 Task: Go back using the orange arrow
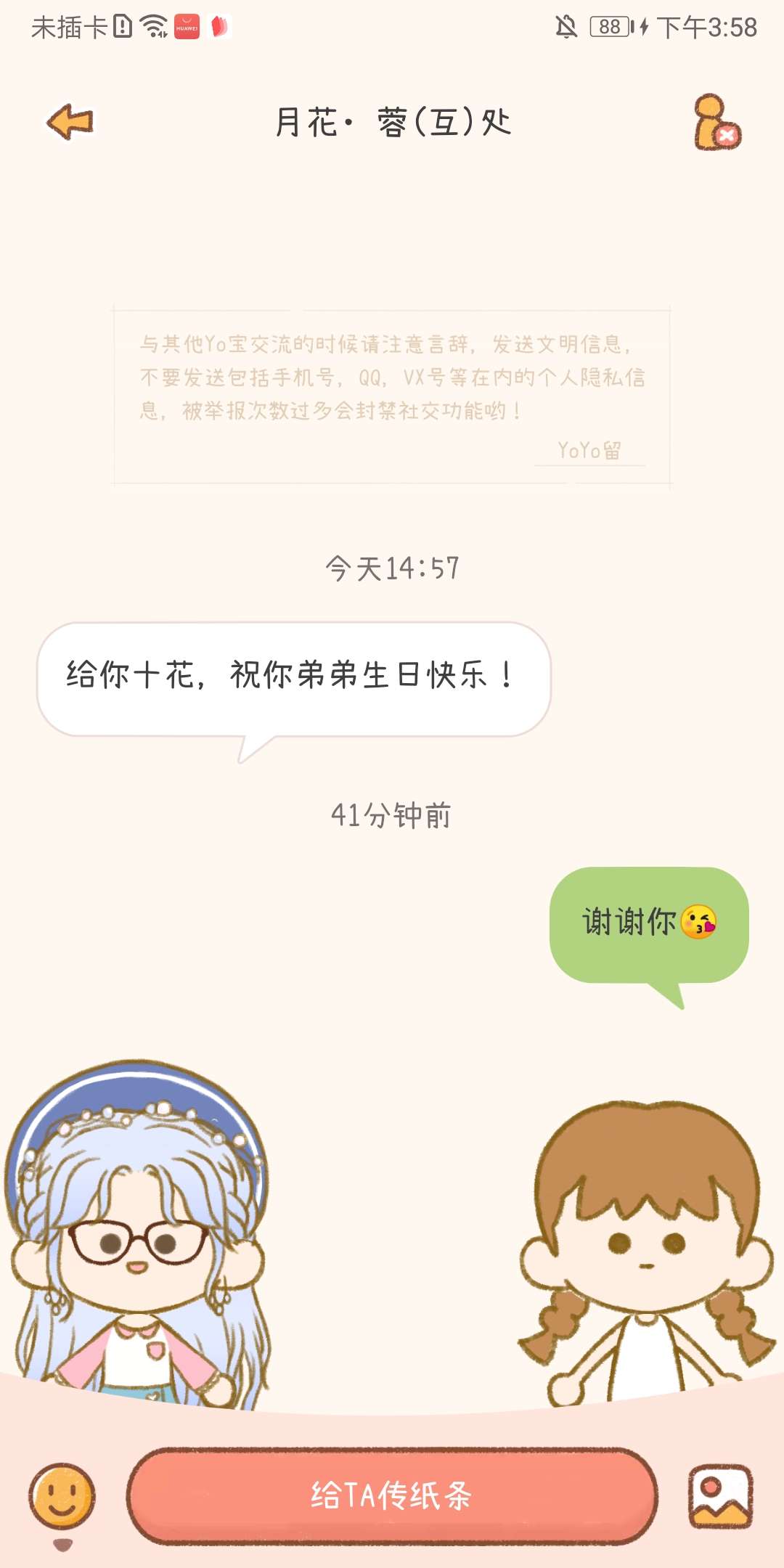tap(70, 121)
